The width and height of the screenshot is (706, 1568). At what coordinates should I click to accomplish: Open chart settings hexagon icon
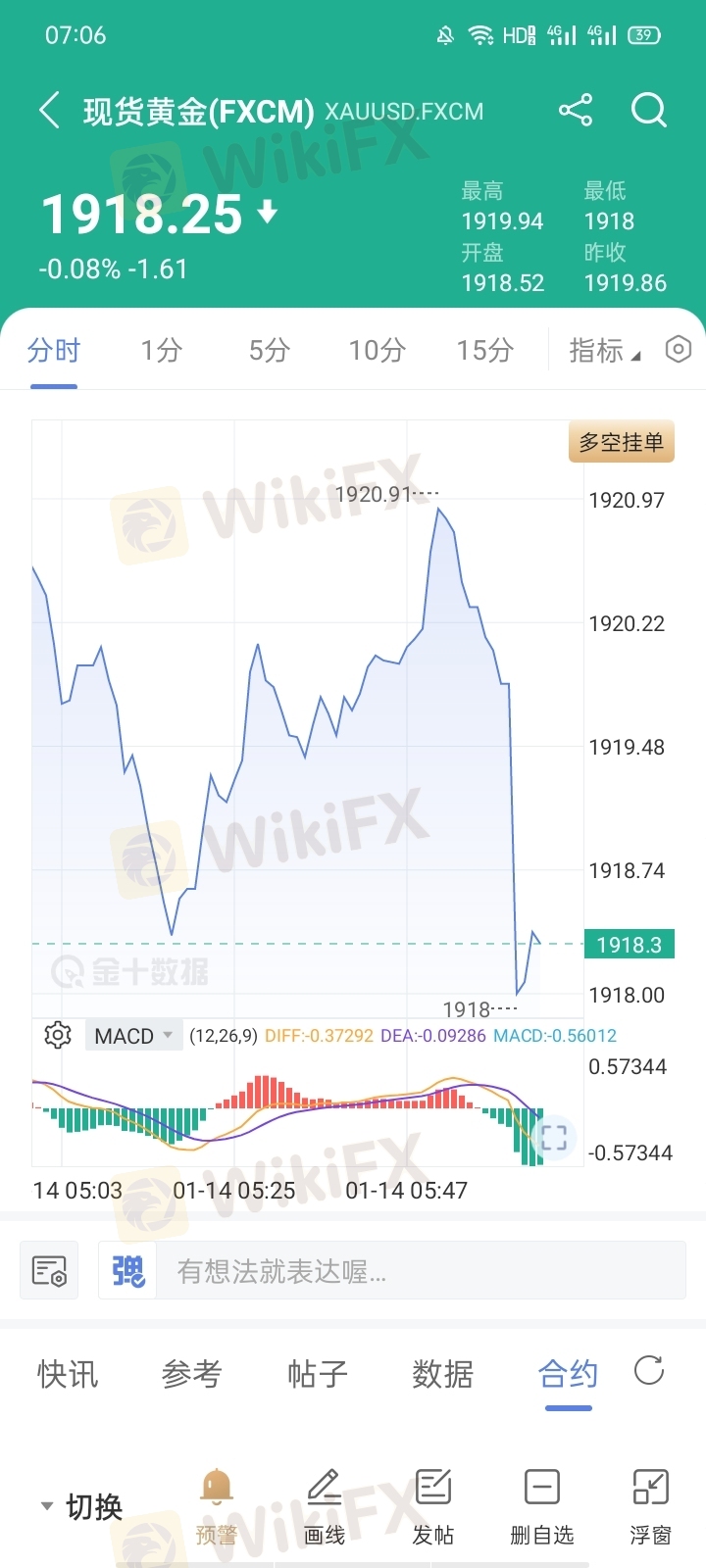pos(679,349)
